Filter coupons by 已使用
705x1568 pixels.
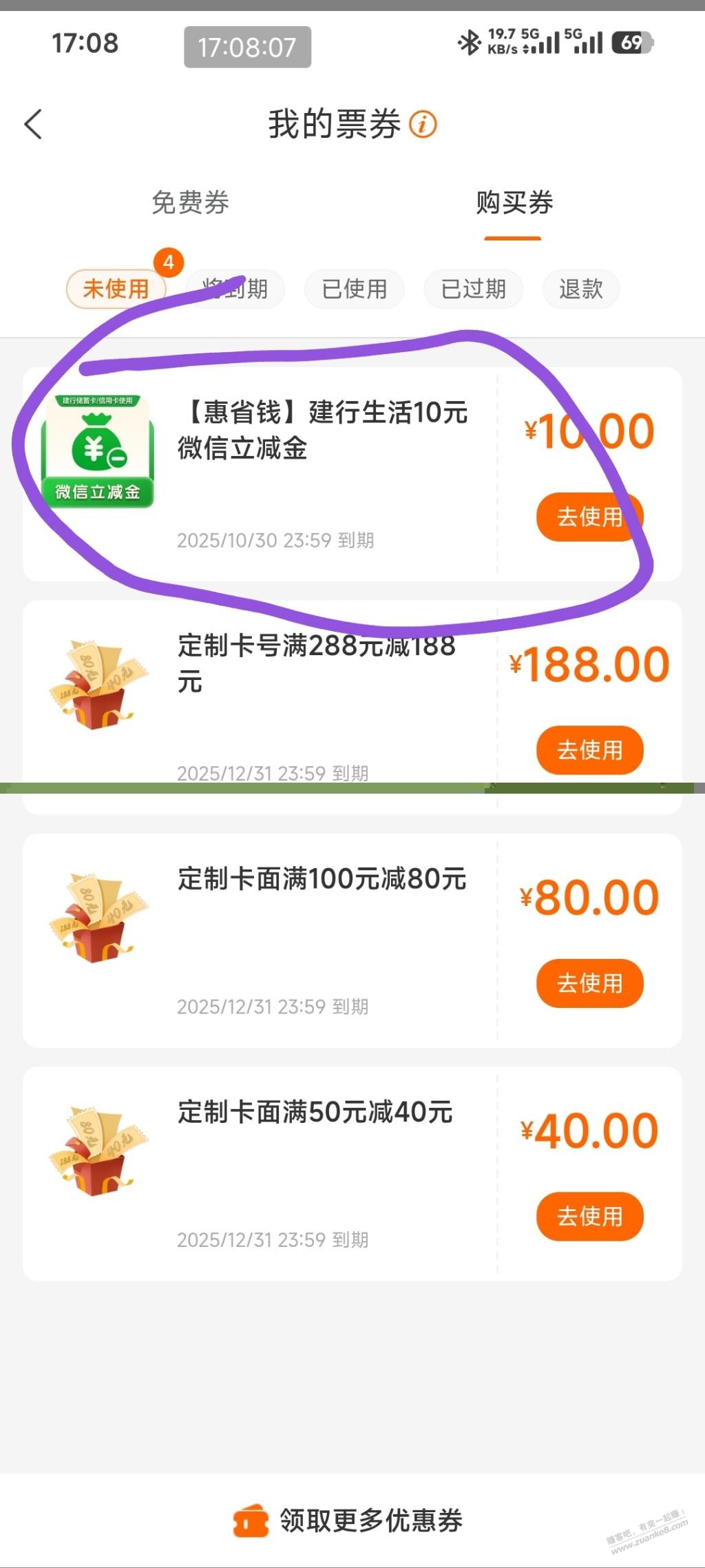coord(354,289)
